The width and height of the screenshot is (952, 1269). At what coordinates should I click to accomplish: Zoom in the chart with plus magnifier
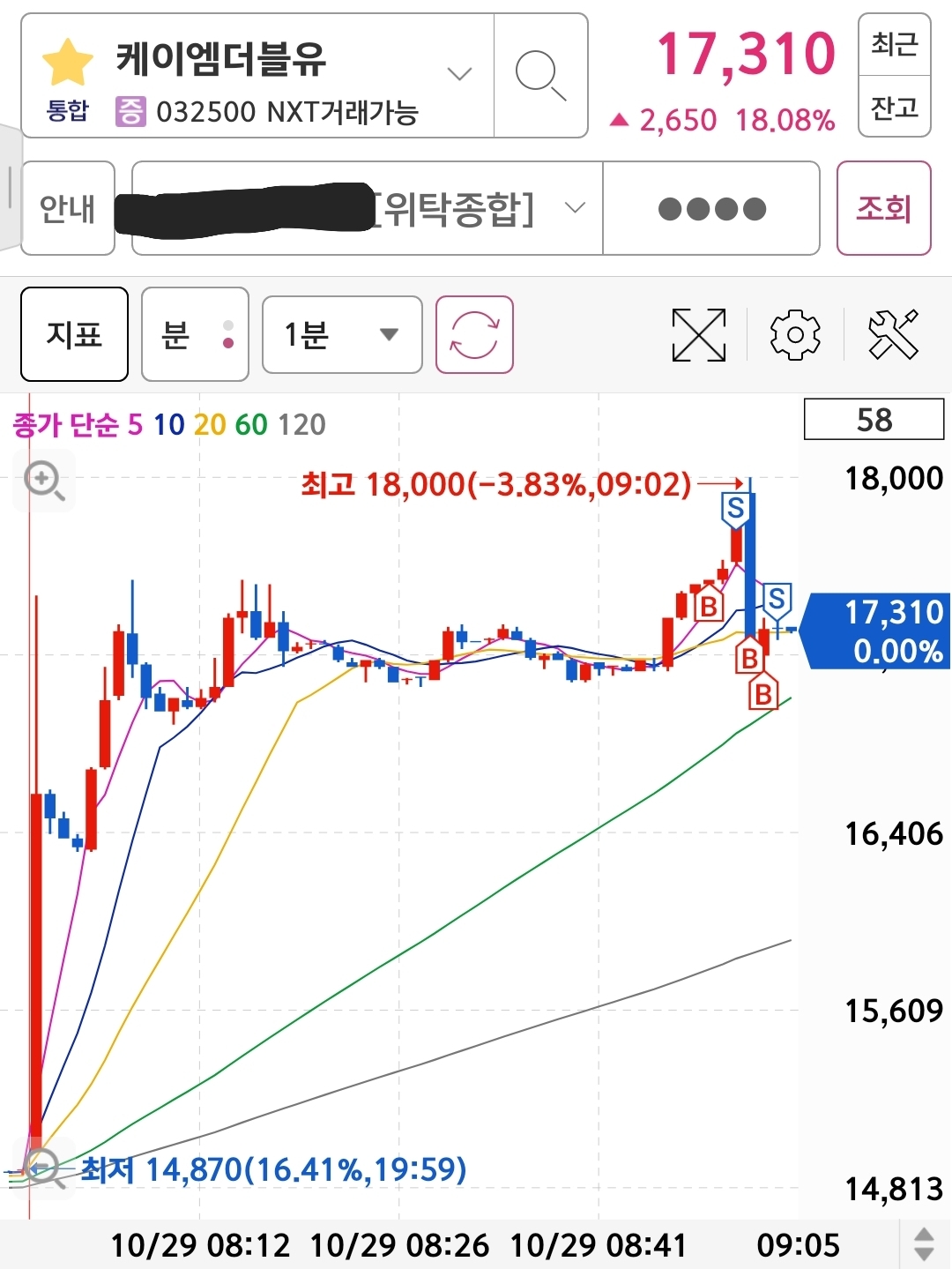coord(43,481)
